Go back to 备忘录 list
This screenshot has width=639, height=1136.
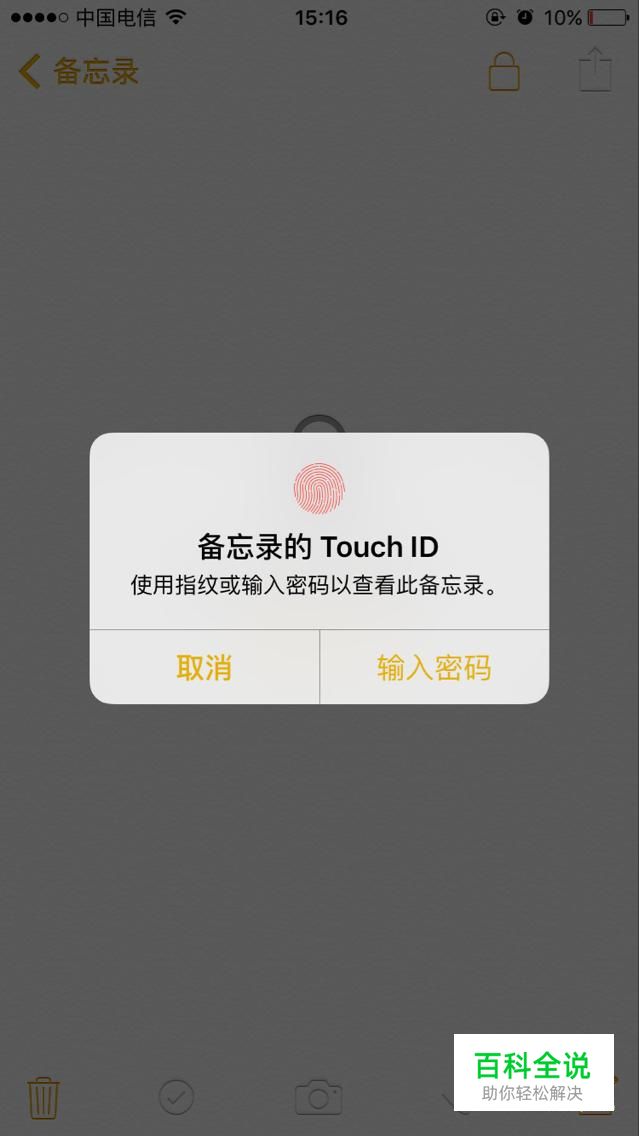(79, 72)
